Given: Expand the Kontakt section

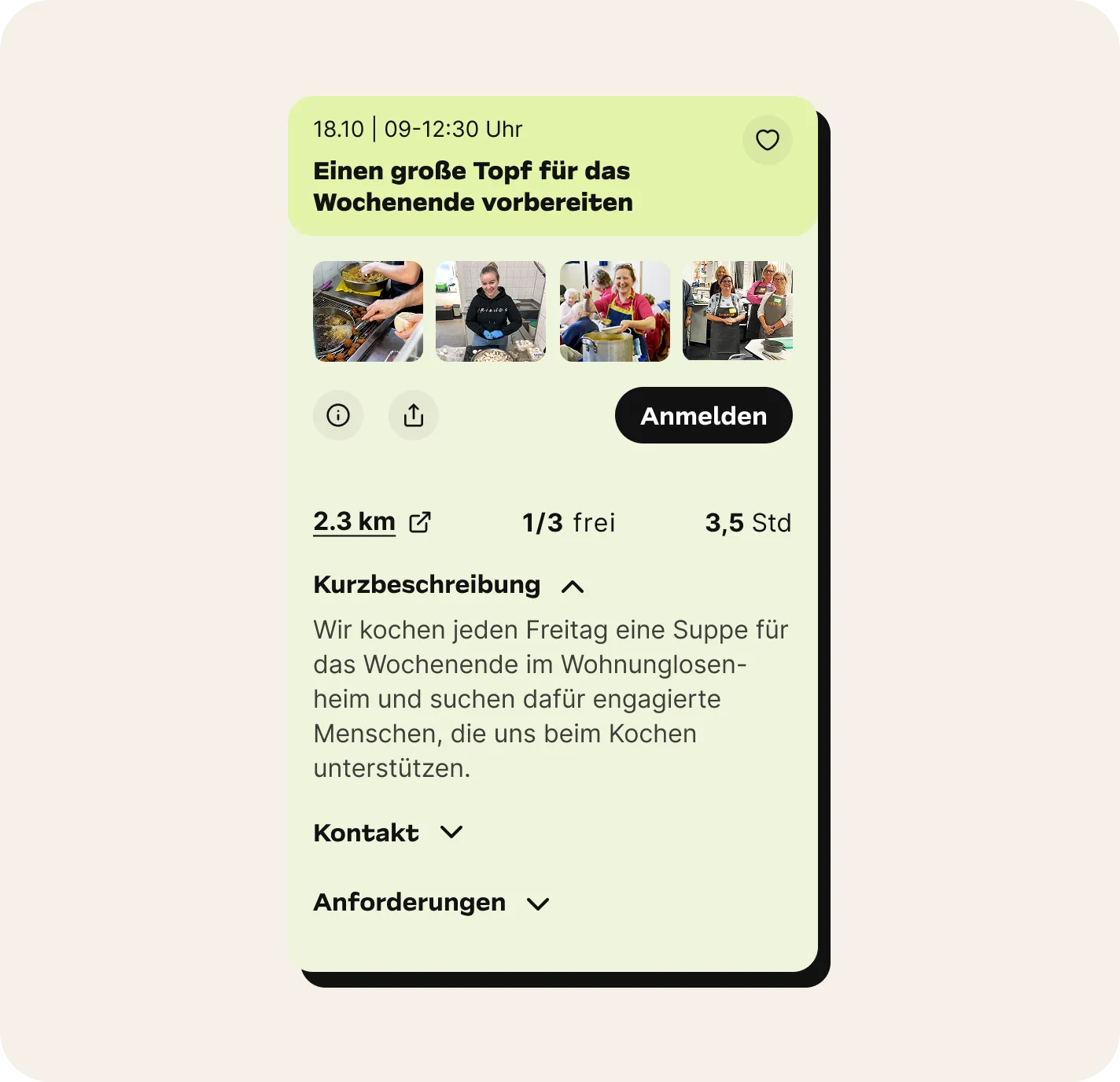Looking at the screenshot, I should coord(451,832).
